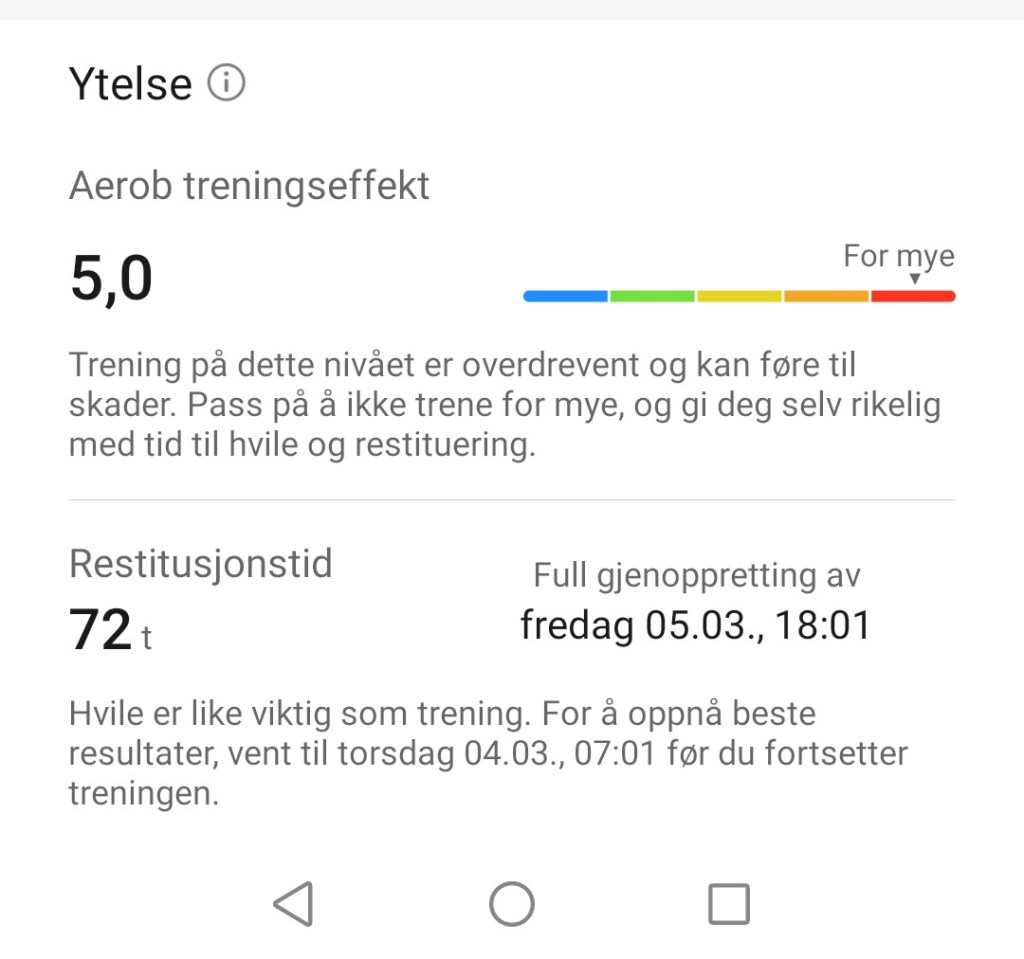Open the info icon next to Ytelse
Viewport: 1024px width, 959px height.
pos(226,84)
